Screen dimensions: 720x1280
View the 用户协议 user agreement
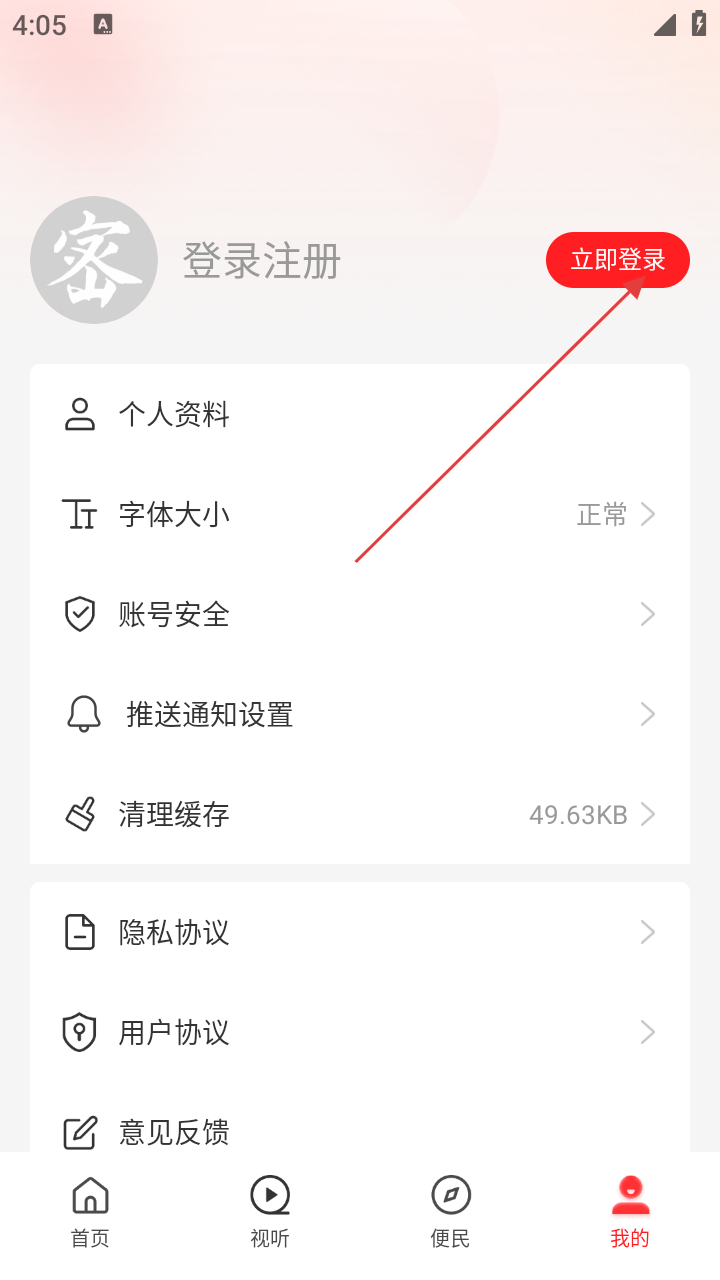360,1032
